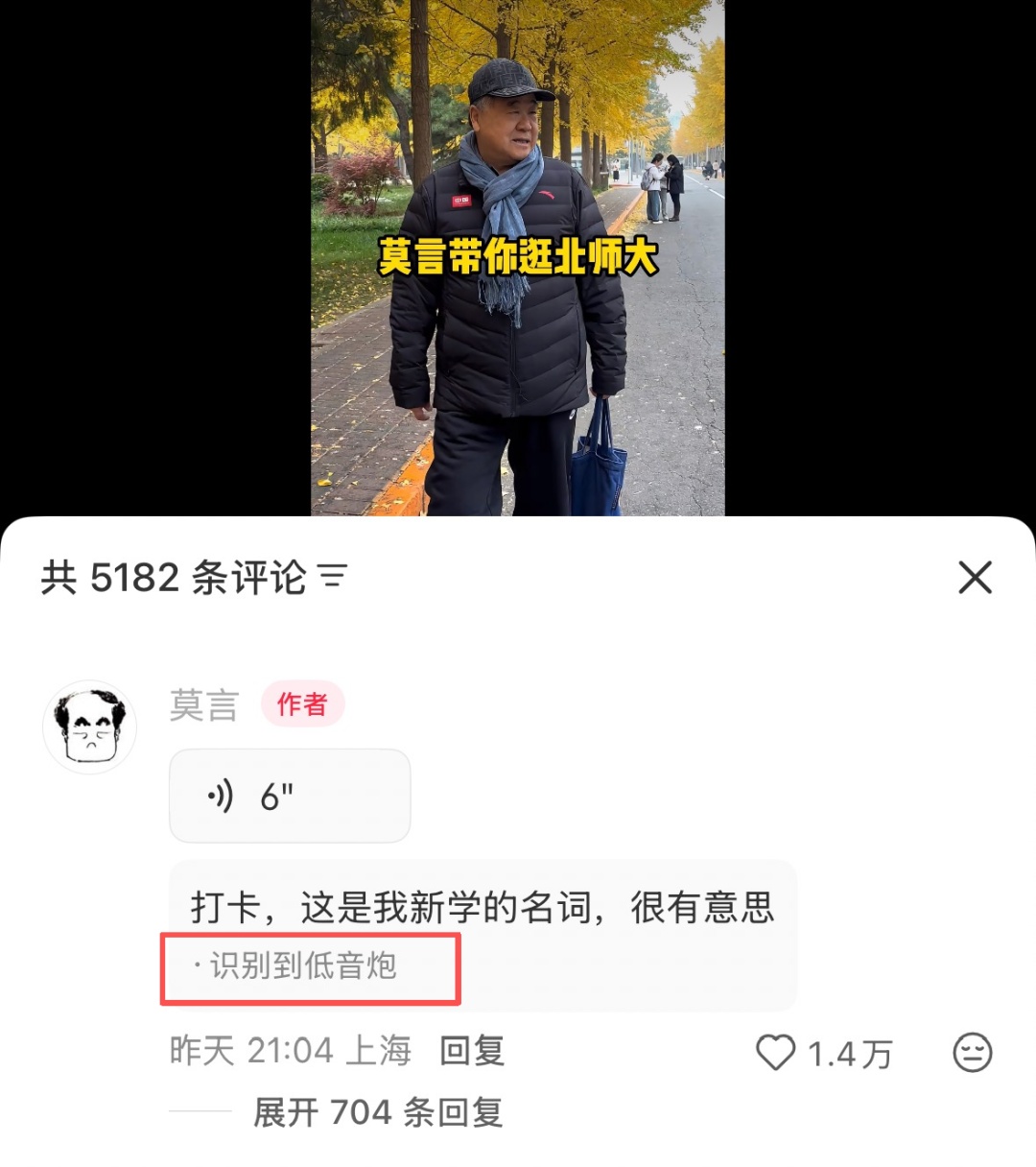Image resolution: width=1036 pixels, height=1167 pixels.
Task: Expand the 704 replies
Action: click(378, 1112)
